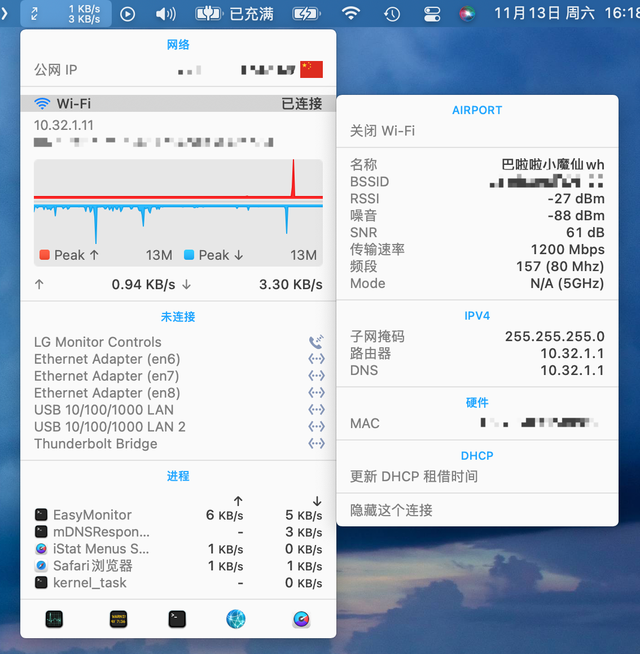The width and height of the screenshot is (640, 654).
Task: Select Ethernet Adapter (en8)
Action: (x=106, y=393)
